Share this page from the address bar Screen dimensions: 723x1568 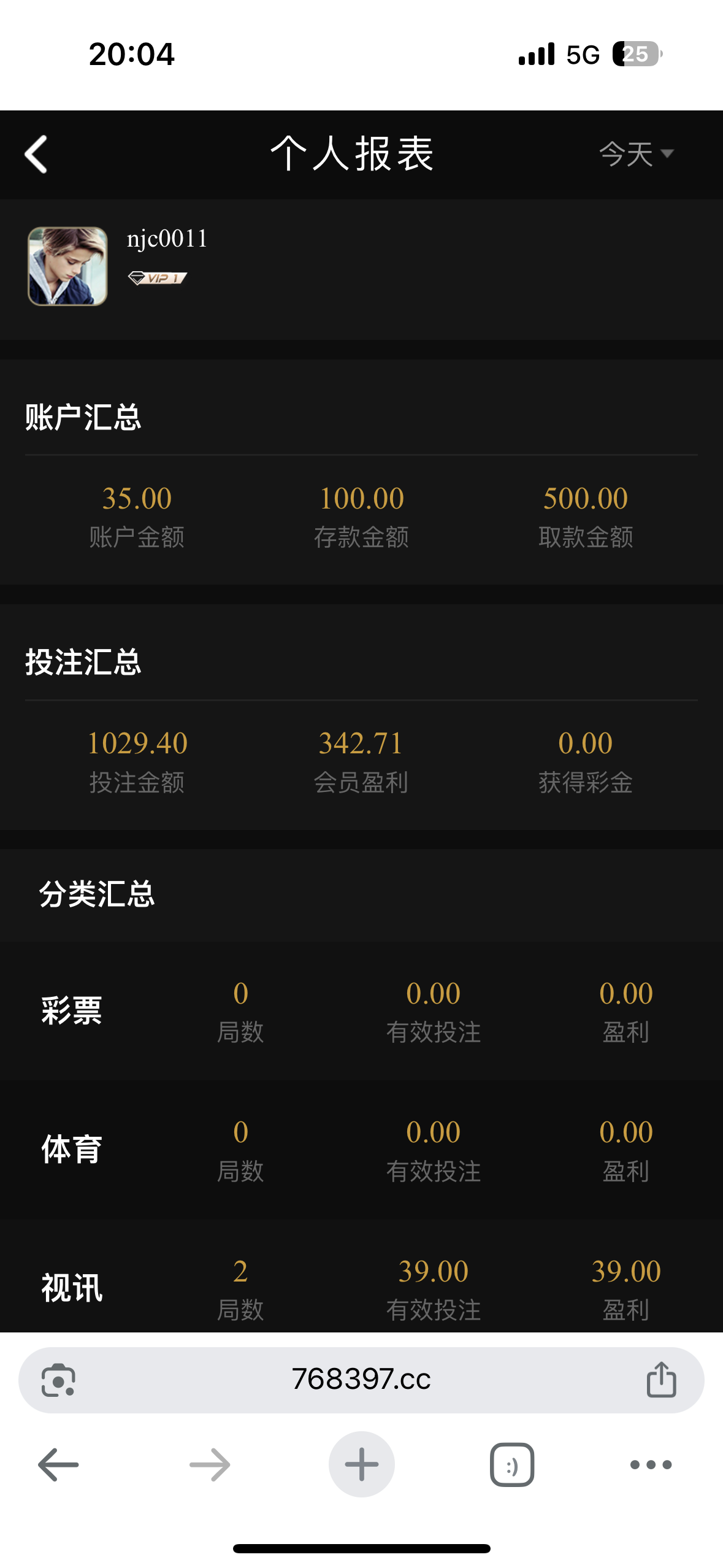[x=661, y=1380]
